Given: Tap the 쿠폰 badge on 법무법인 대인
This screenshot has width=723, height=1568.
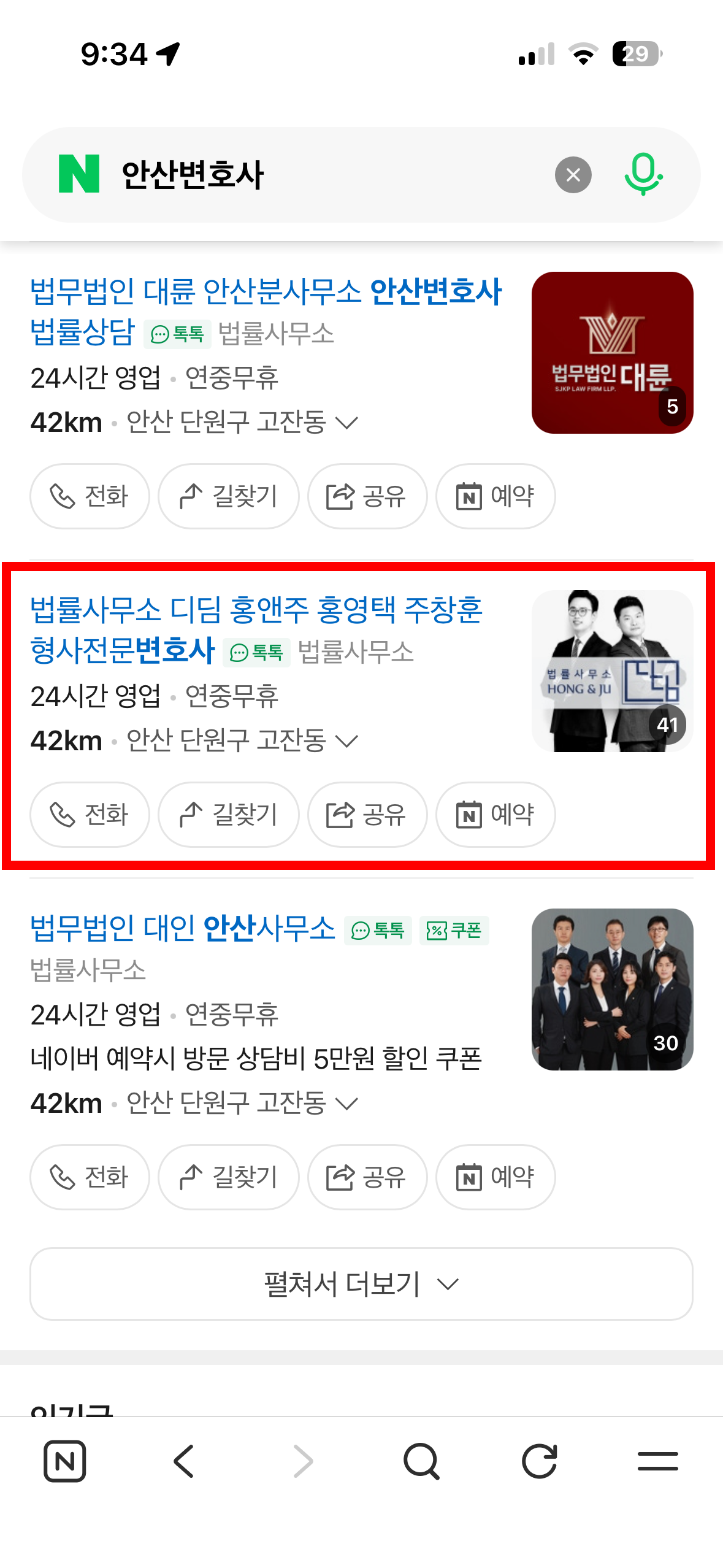Looking at the screenshot, I should coord(454,931).
